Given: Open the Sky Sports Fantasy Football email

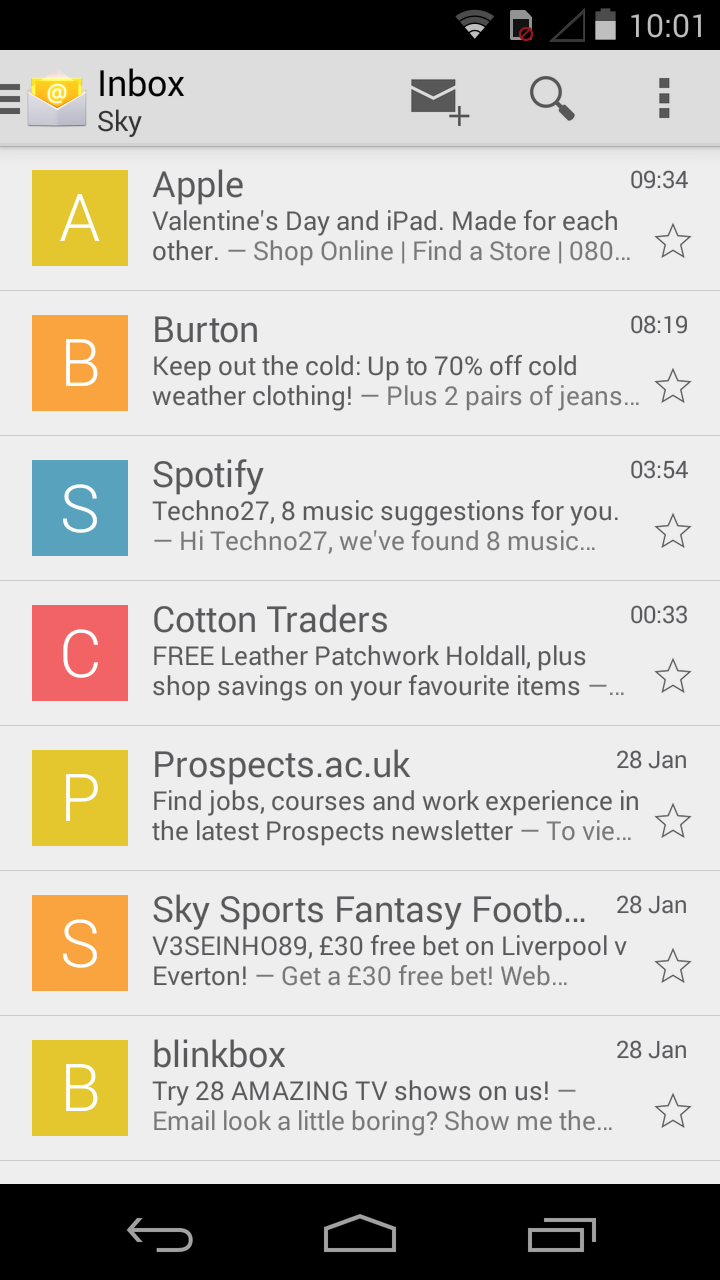Looking at the screenshot, I should point(390,944).
